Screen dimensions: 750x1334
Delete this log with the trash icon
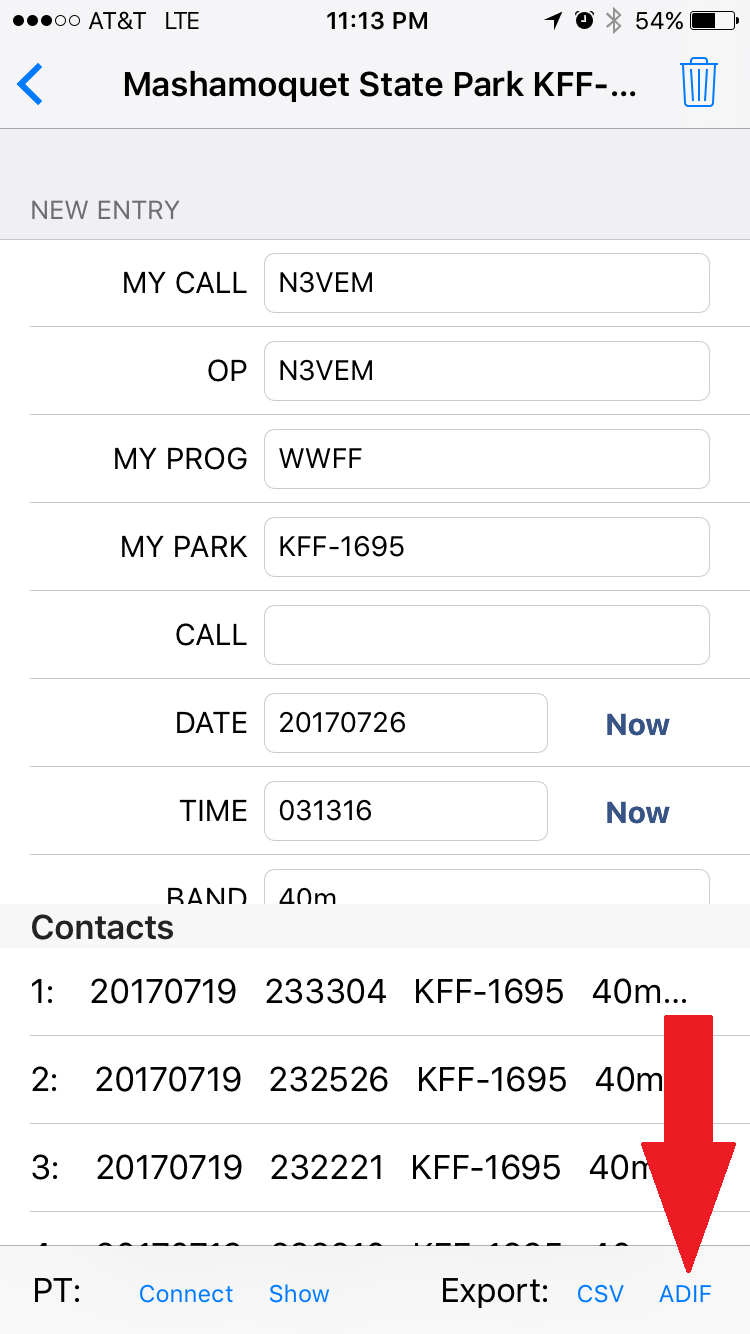pyautogui.click(x=699, y=83)
